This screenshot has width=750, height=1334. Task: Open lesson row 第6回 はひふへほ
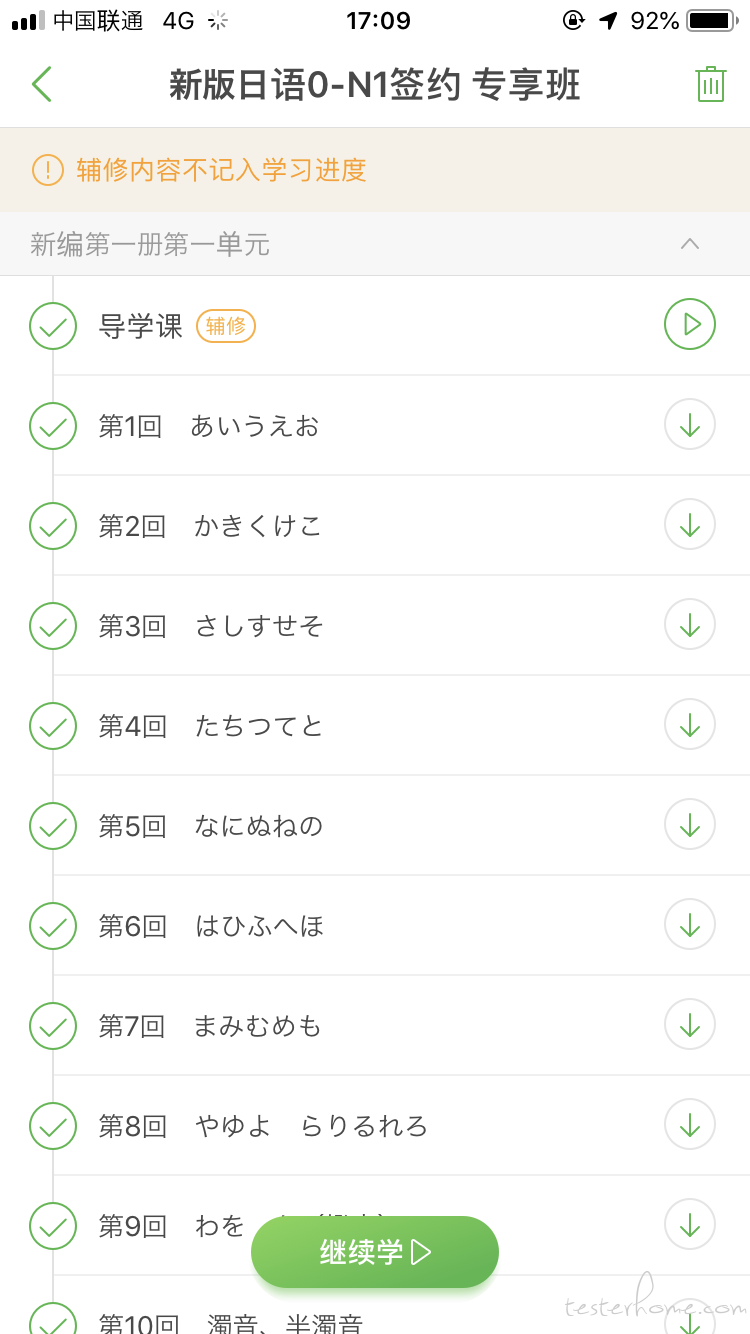[375, 926]
